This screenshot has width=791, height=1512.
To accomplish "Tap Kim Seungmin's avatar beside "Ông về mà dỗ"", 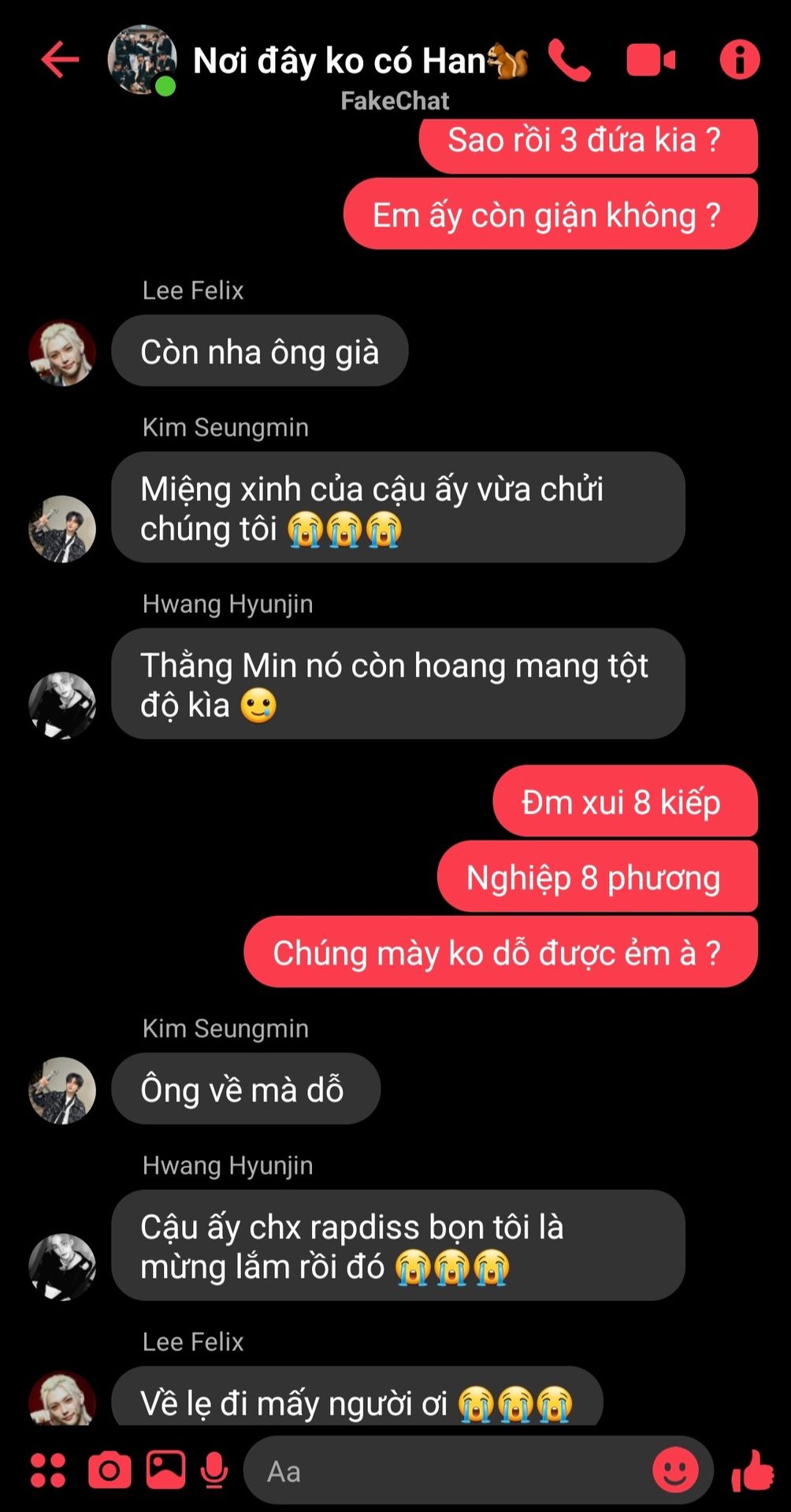I will 62,1090.
